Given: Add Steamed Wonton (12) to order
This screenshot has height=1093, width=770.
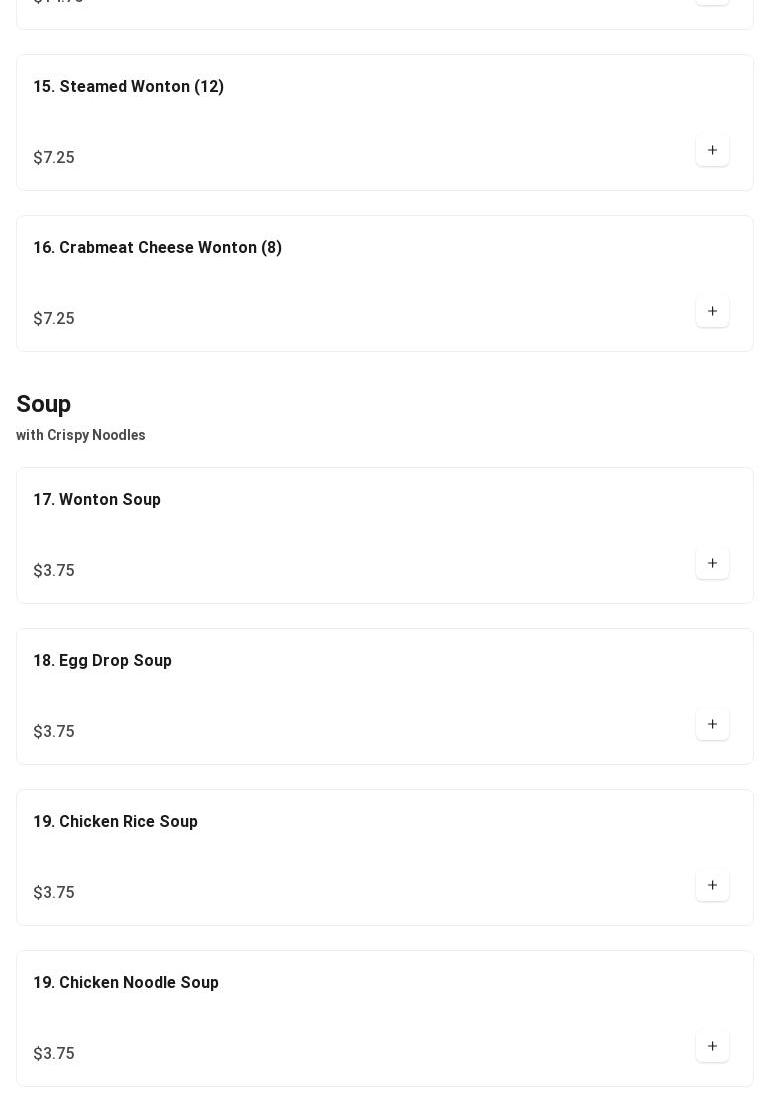Looking at the screenshot, I should [712, 151].
